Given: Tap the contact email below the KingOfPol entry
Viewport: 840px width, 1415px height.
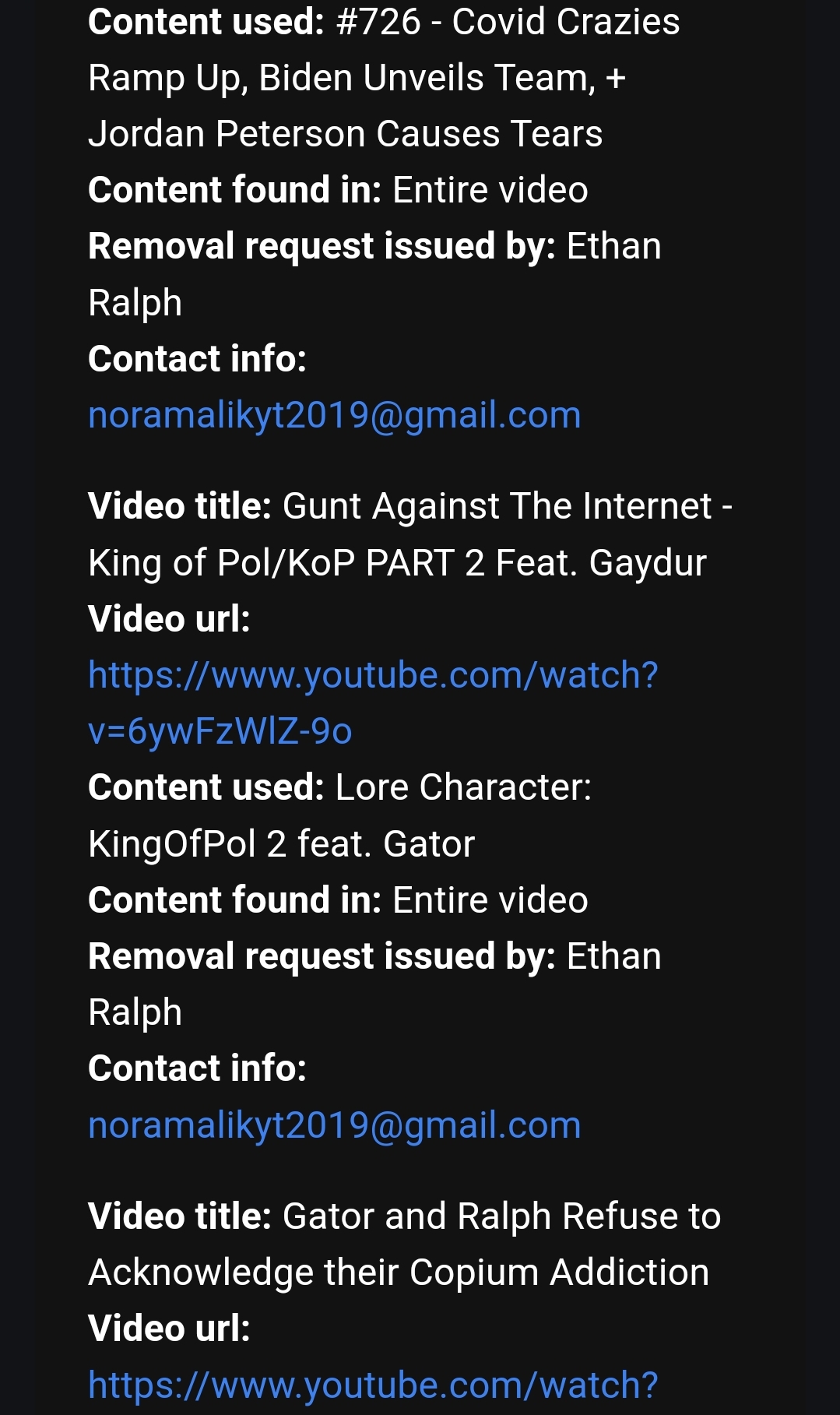Looking at the screenshot, I should pos(335,1125).
